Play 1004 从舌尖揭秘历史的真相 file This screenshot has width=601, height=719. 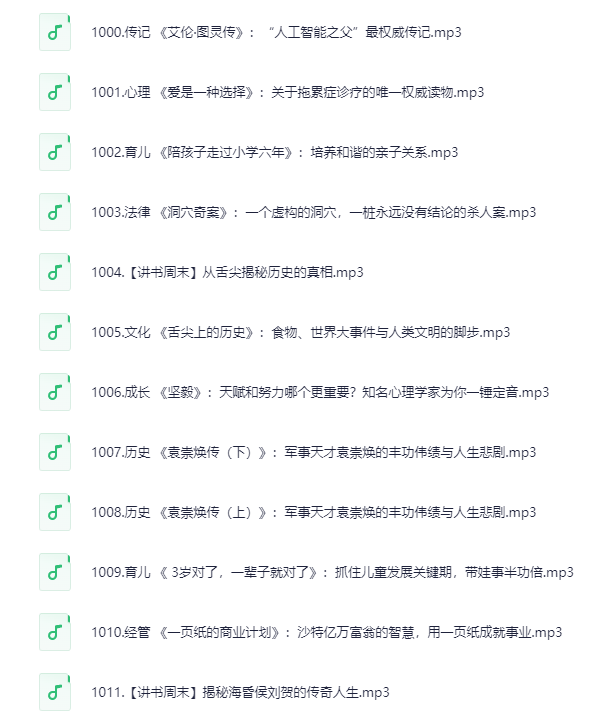click(227, 272)
